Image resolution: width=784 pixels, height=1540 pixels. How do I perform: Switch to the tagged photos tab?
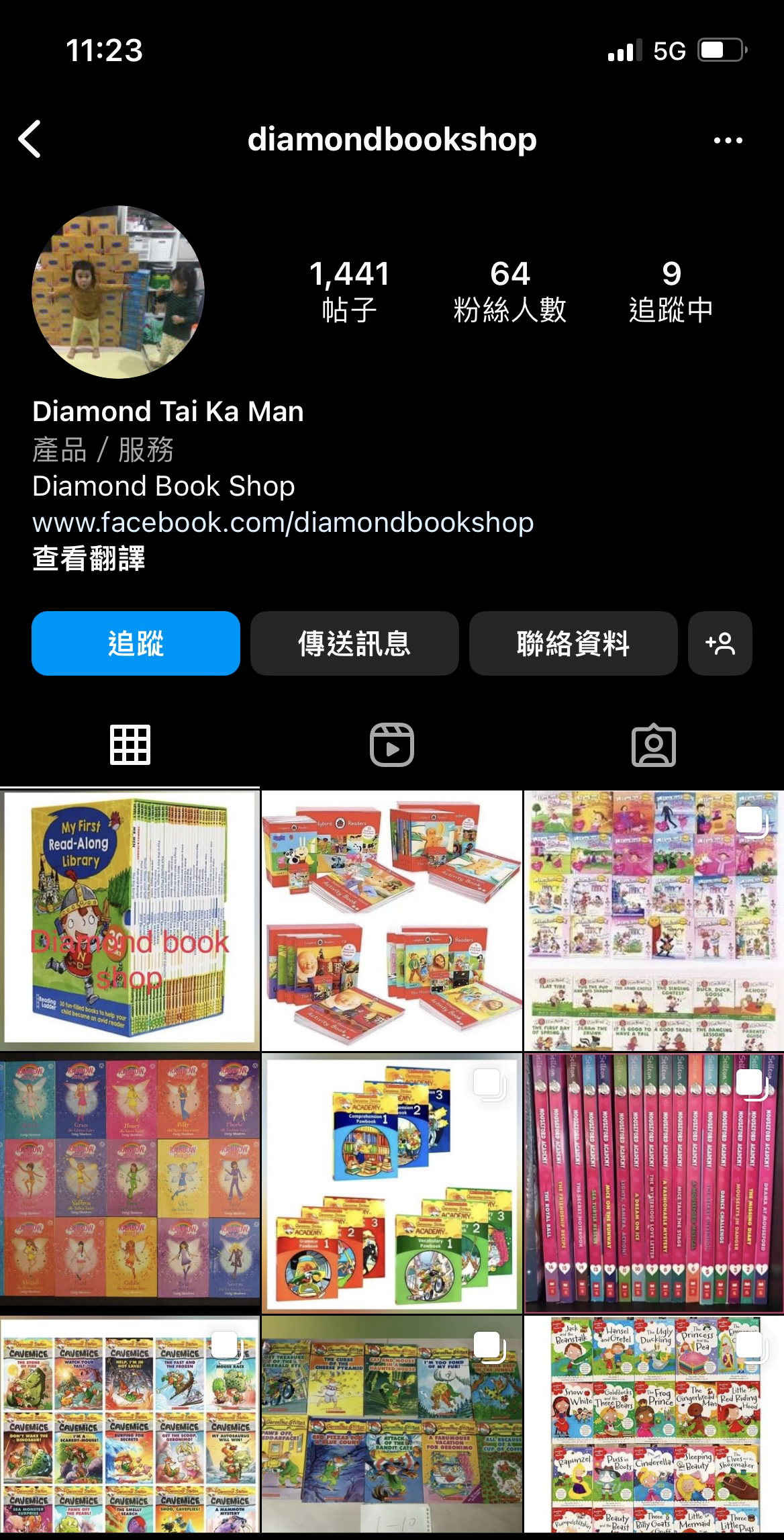(653, 745)
